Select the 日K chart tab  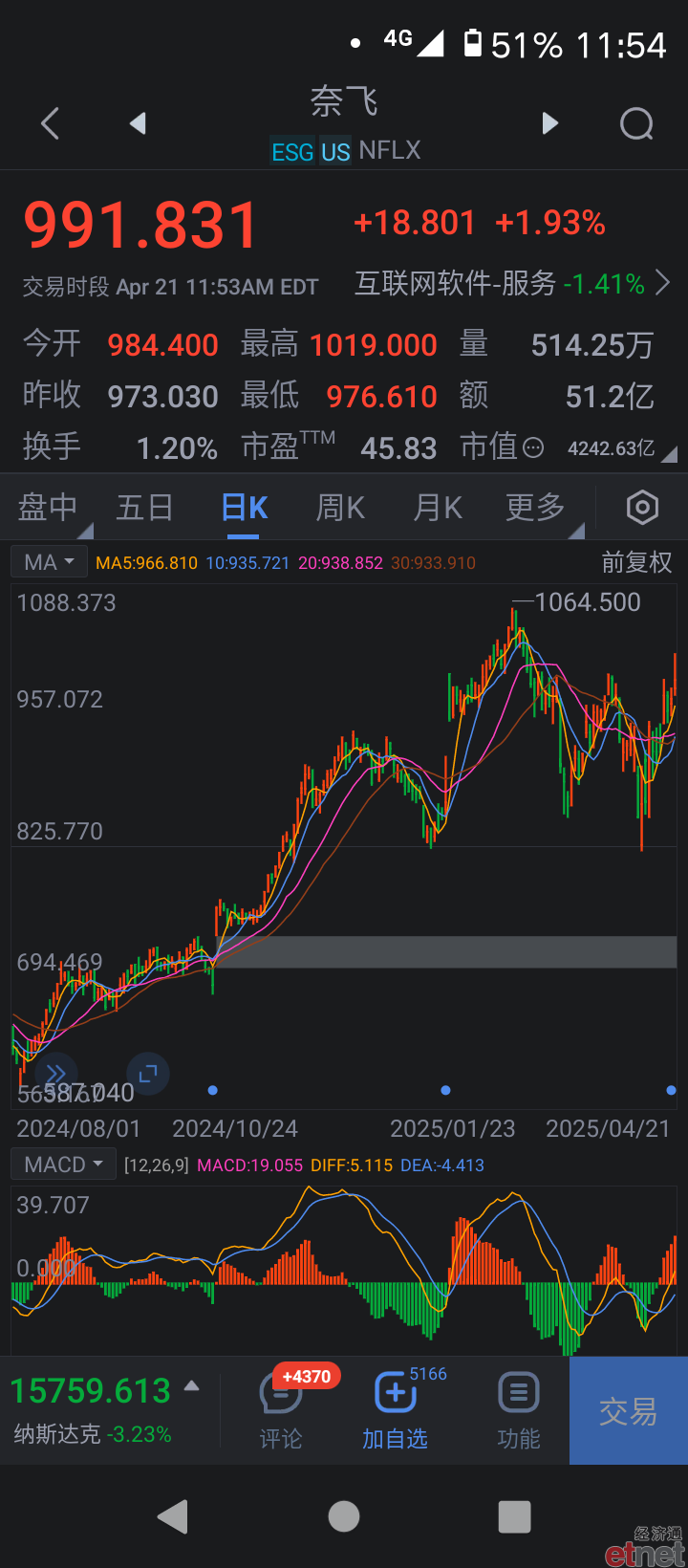tap(245, 508)
